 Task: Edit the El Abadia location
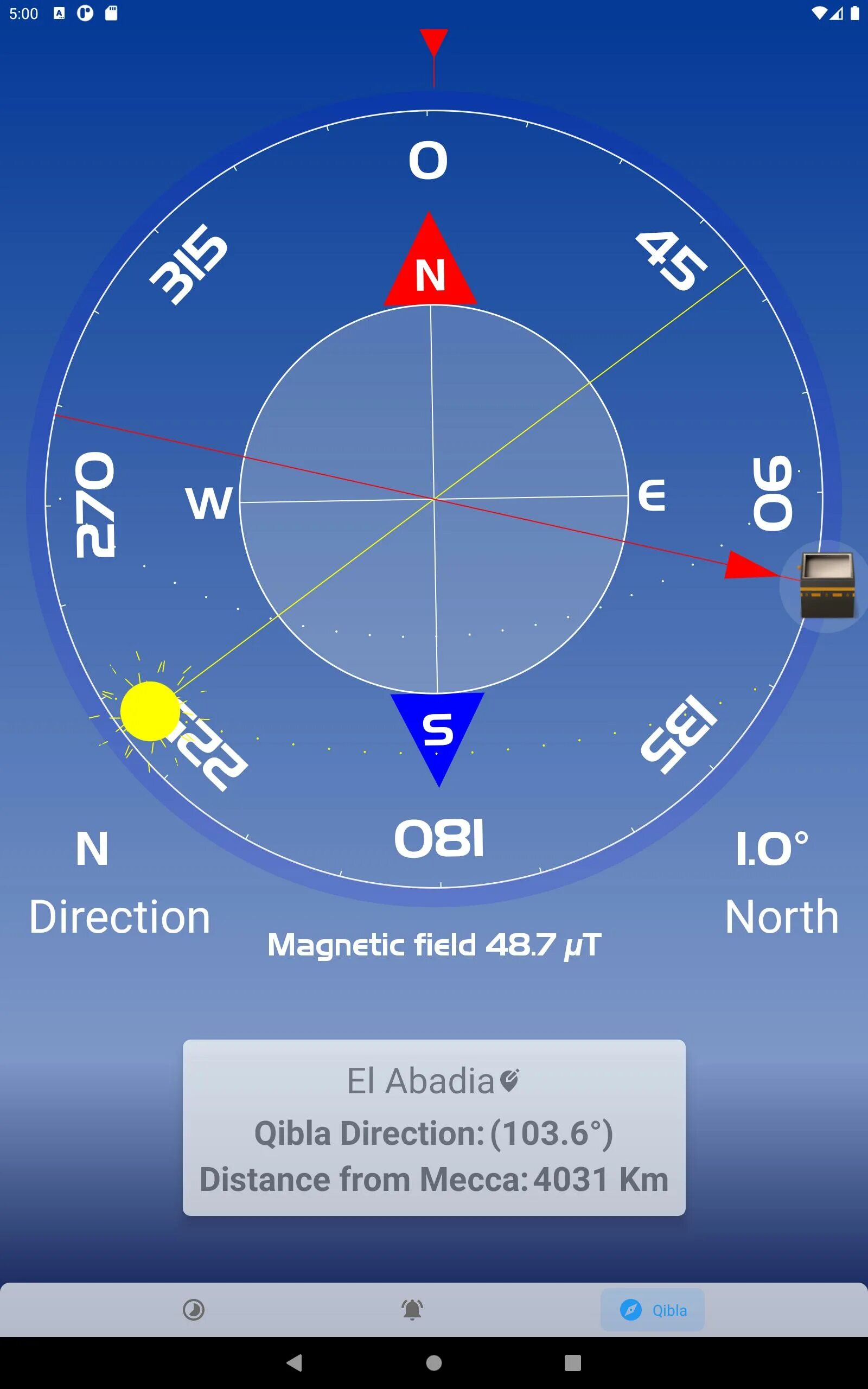pos(509,1081)
